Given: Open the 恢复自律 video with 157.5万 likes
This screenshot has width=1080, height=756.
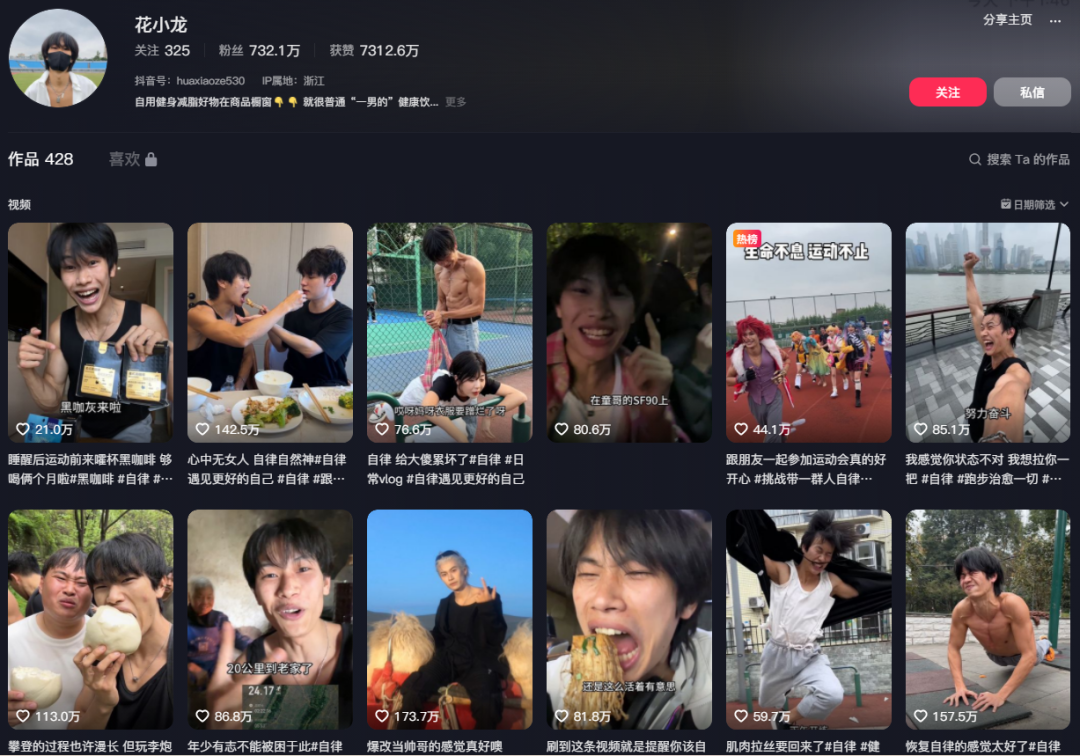Looking at the screenshot, I should pyautogui.click(x=988, y=619).
